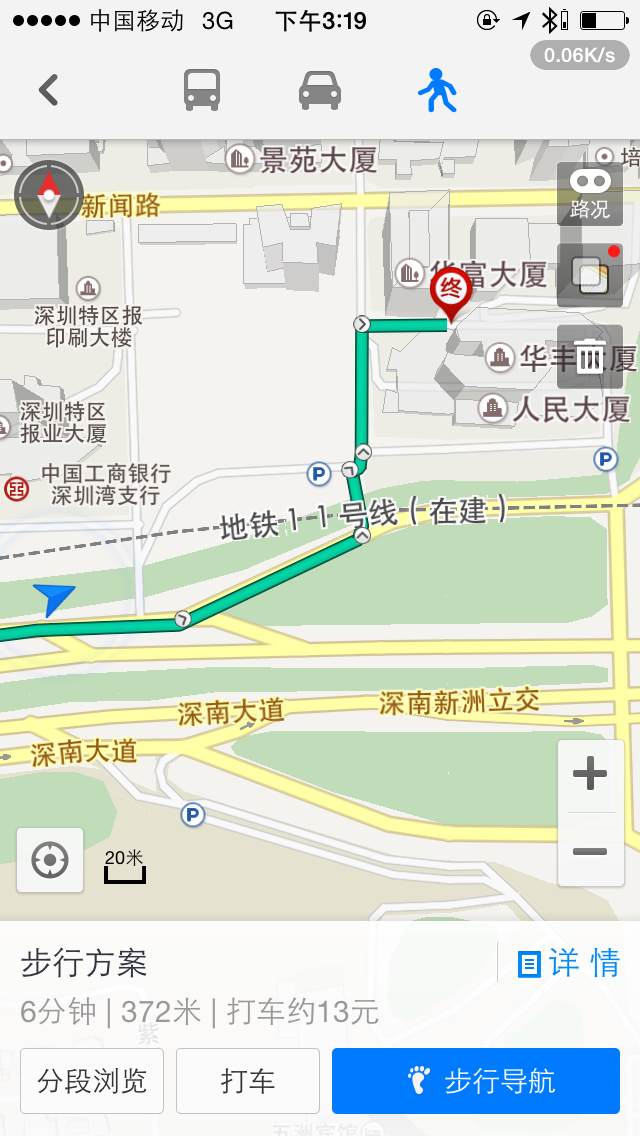640x1136 pixels.
Task: Go back with the top-left arrow
Action: pyautogui.click(x=49, y=91)
